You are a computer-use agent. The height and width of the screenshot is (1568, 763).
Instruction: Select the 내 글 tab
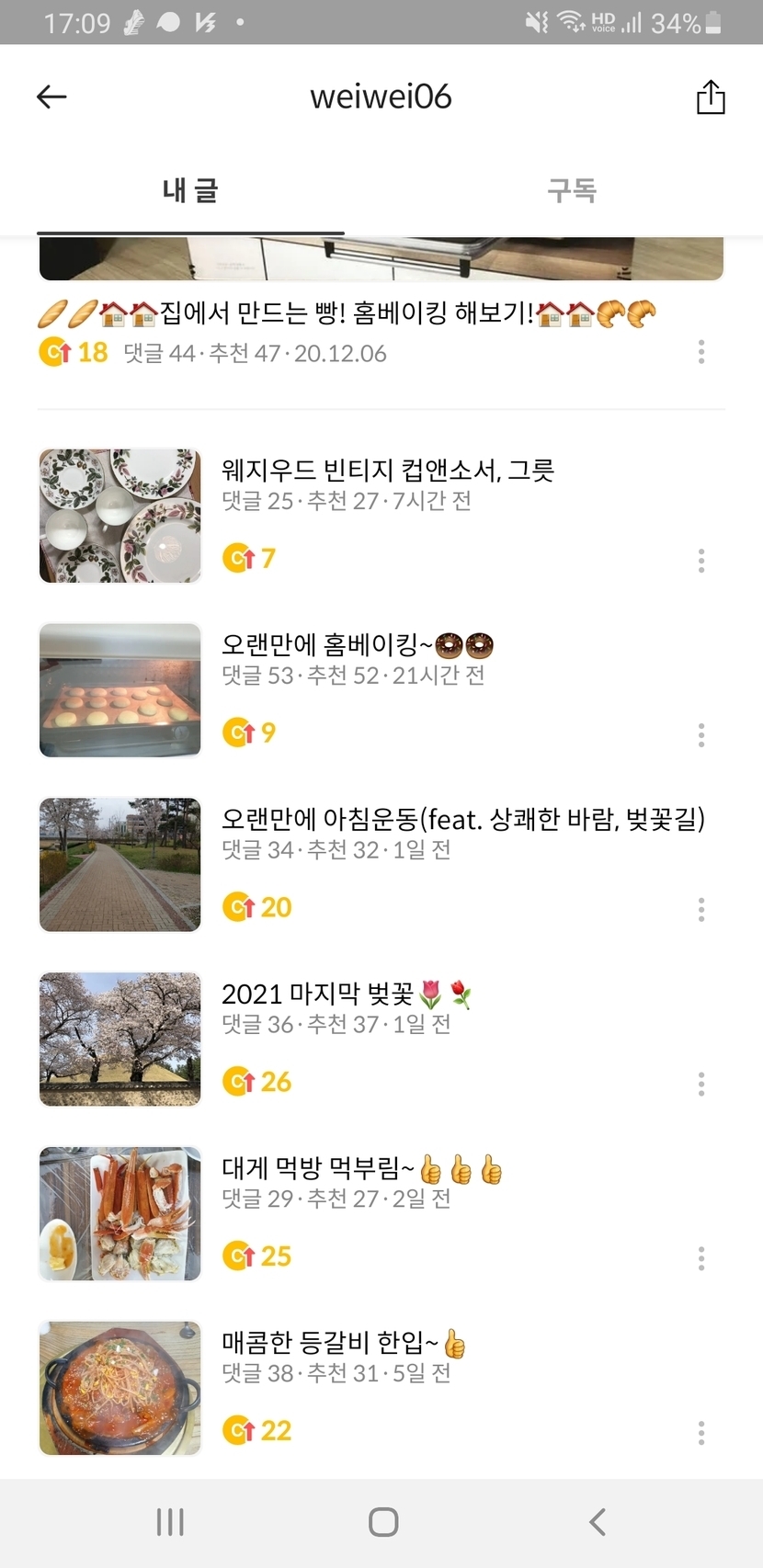tap(190, 191)
